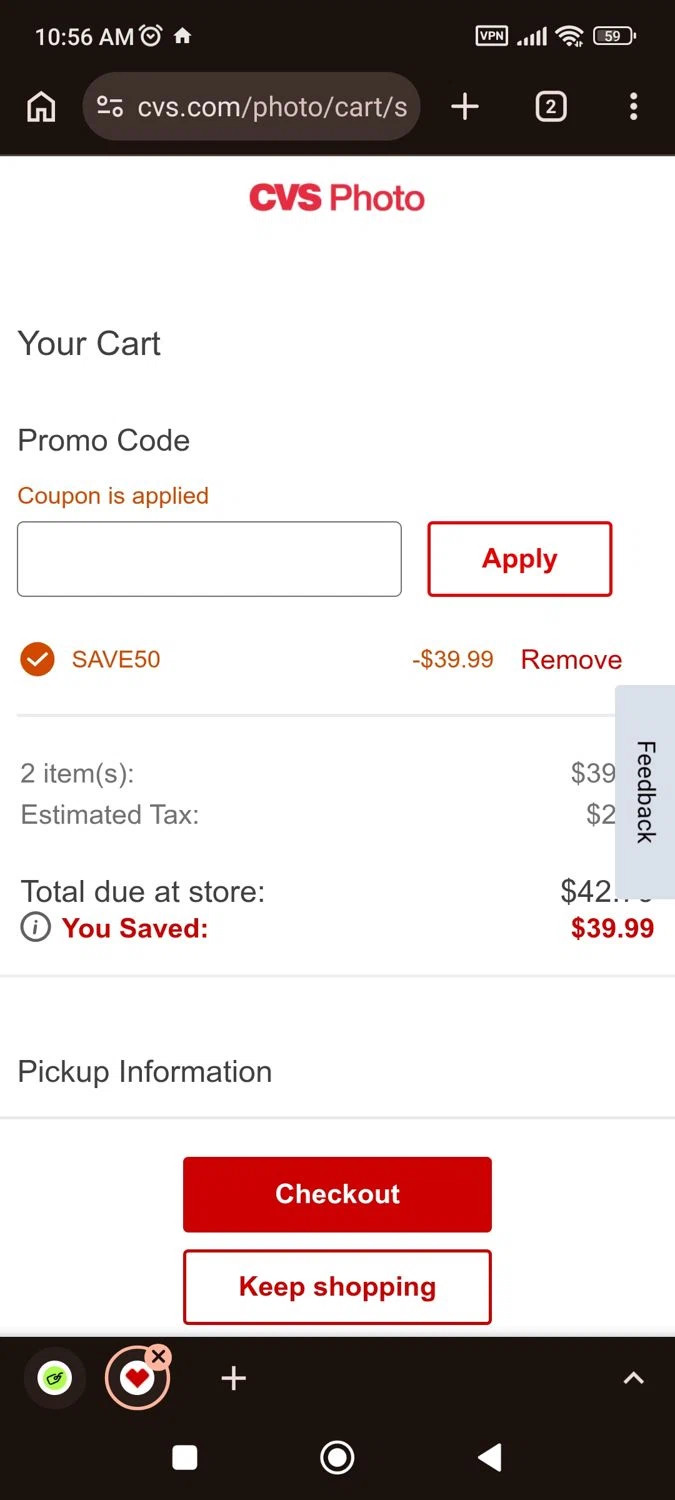Show info about You Saved amount

pos(35,928)
